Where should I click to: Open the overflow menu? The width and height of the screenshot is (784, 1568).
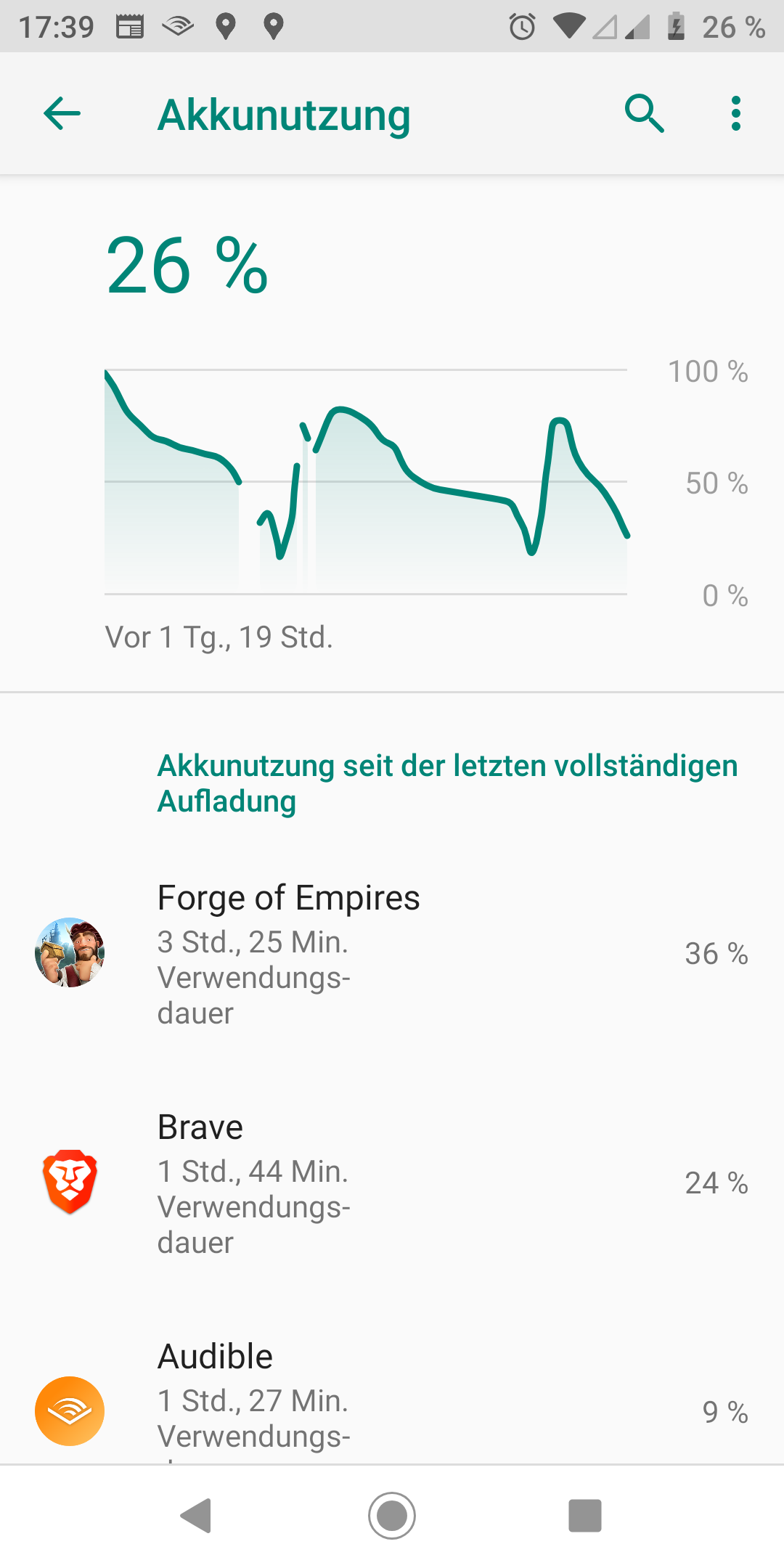coord(736,114)
